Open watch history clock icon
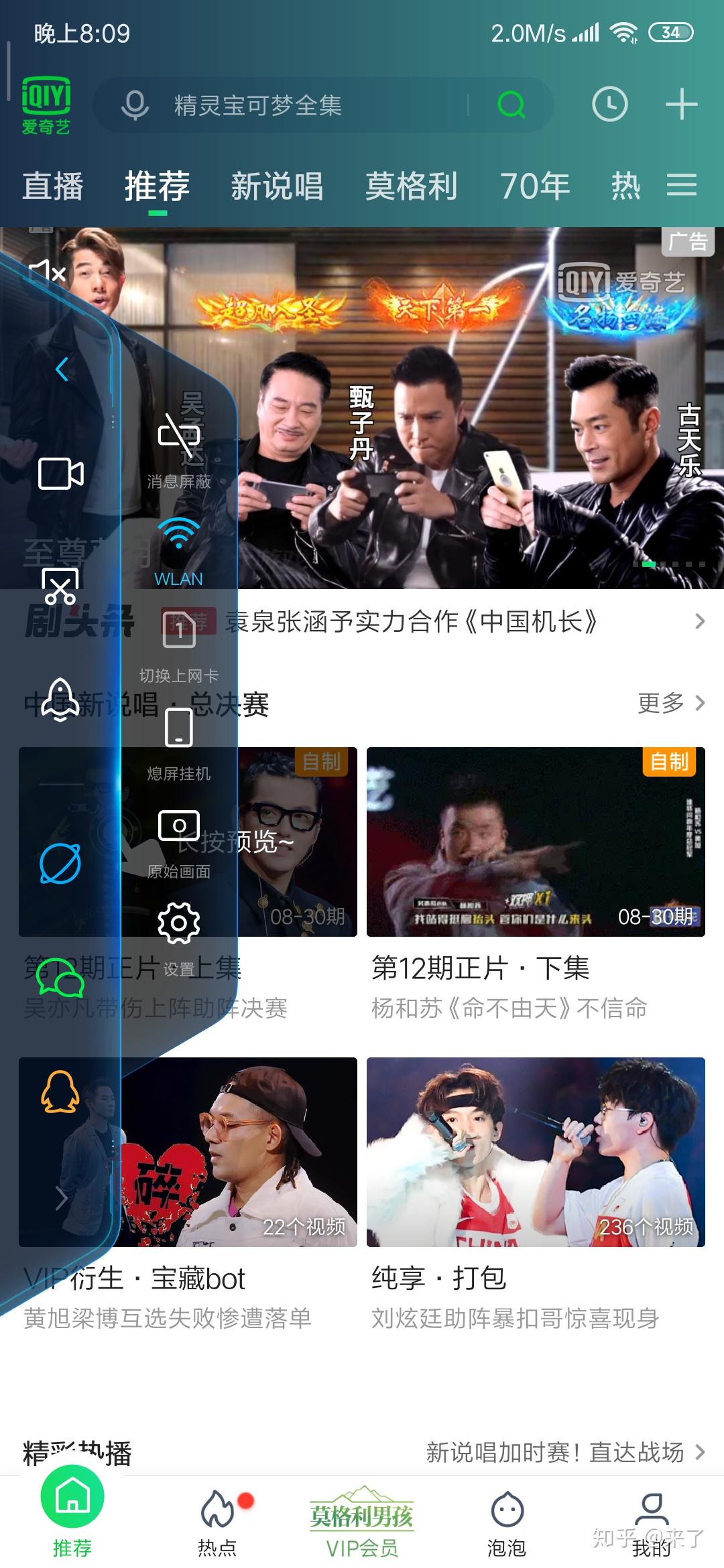The image size is (724, 1568). click(x=609, y=105)
